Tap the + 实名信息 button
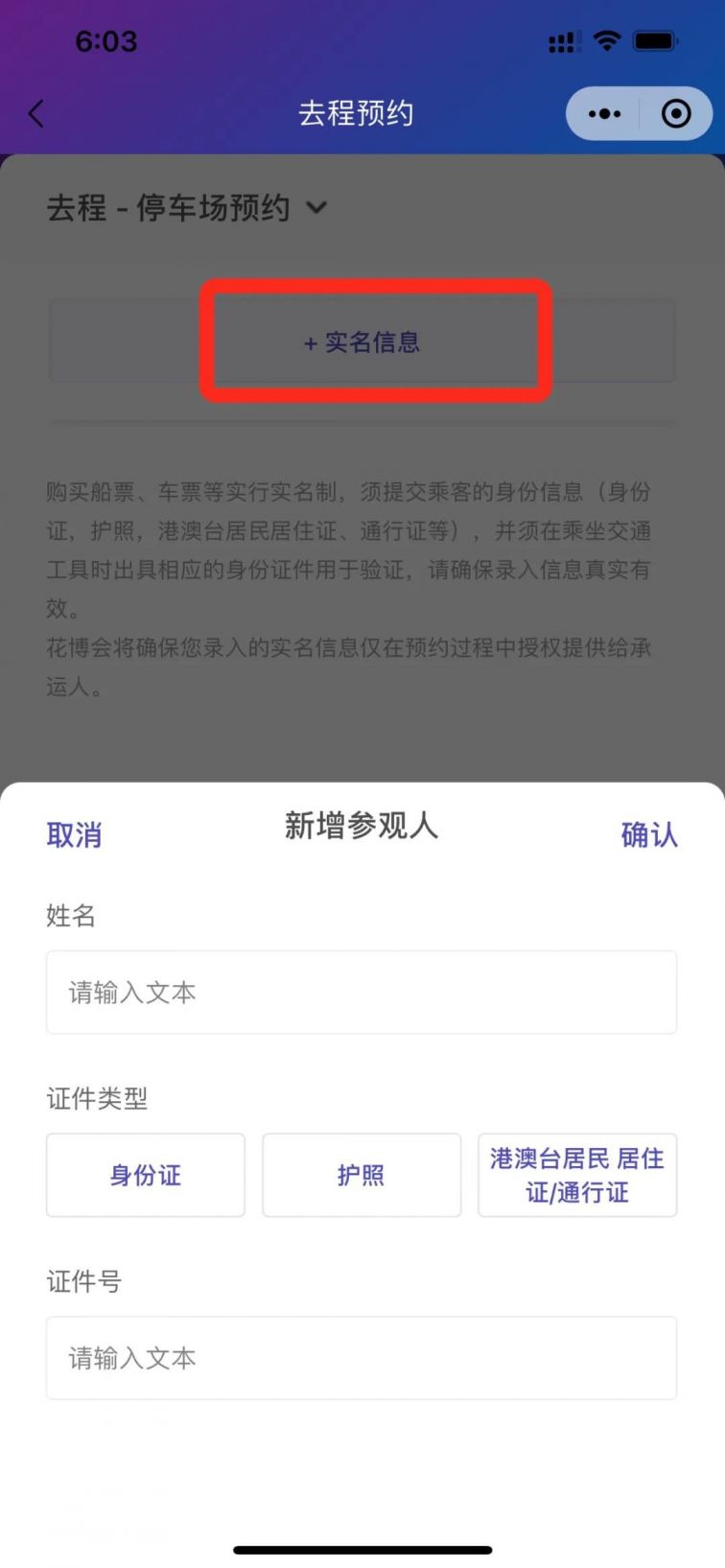The image size is (725, 1568). [362, 342]
